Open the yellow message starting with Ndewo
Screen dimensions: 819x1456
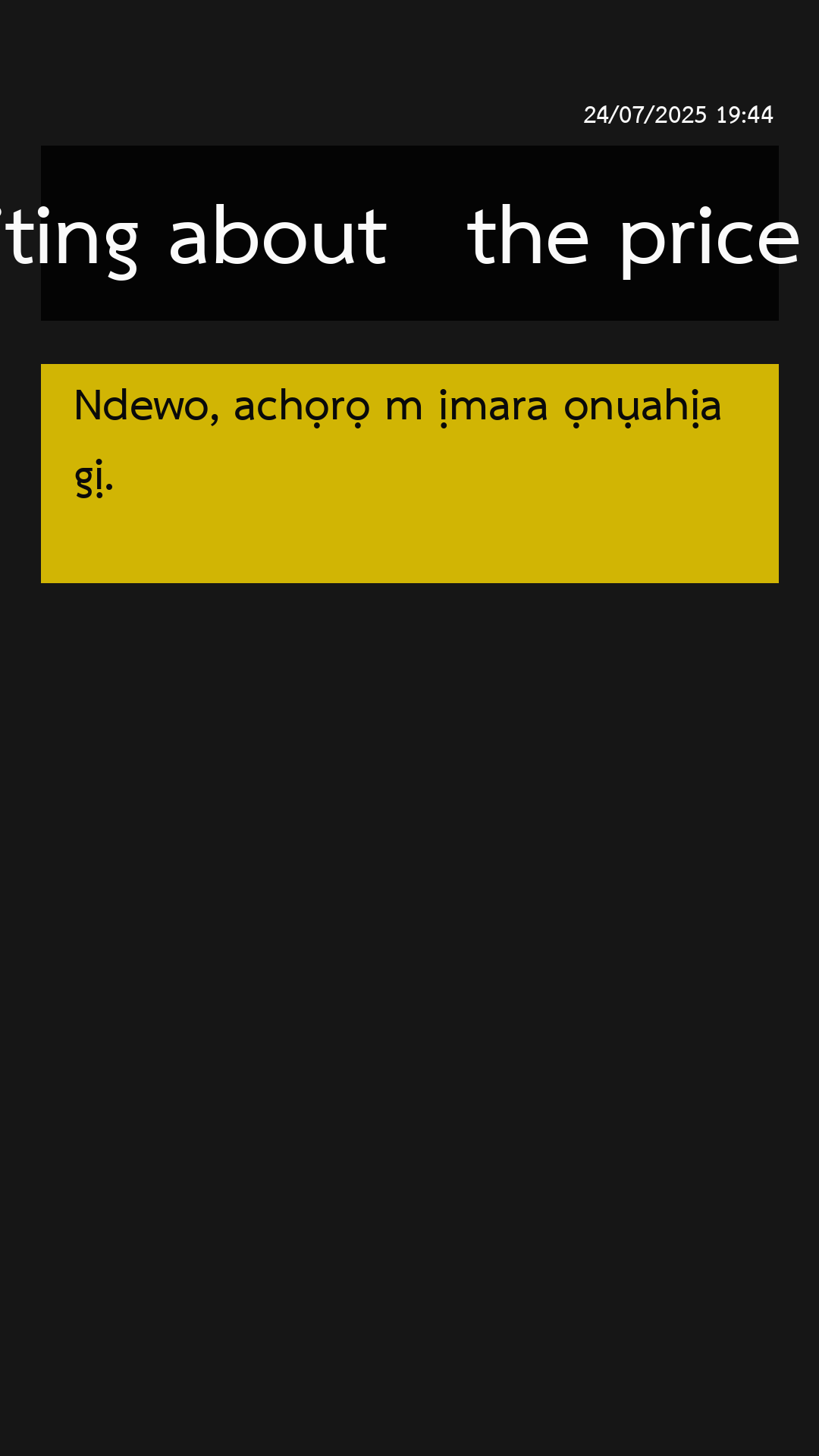pos(409,473)
